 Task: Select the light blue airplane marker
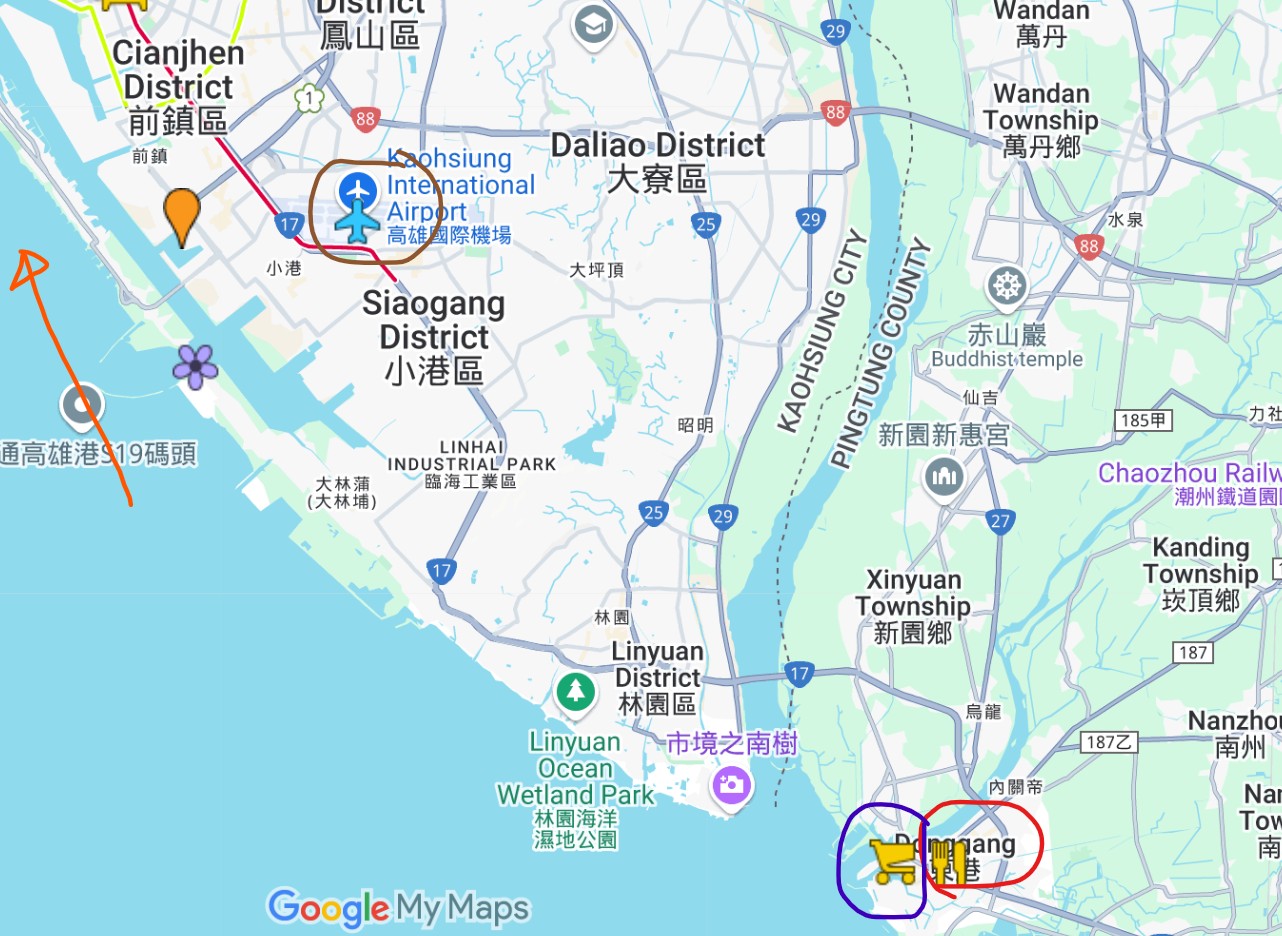[x=357, y=221]
